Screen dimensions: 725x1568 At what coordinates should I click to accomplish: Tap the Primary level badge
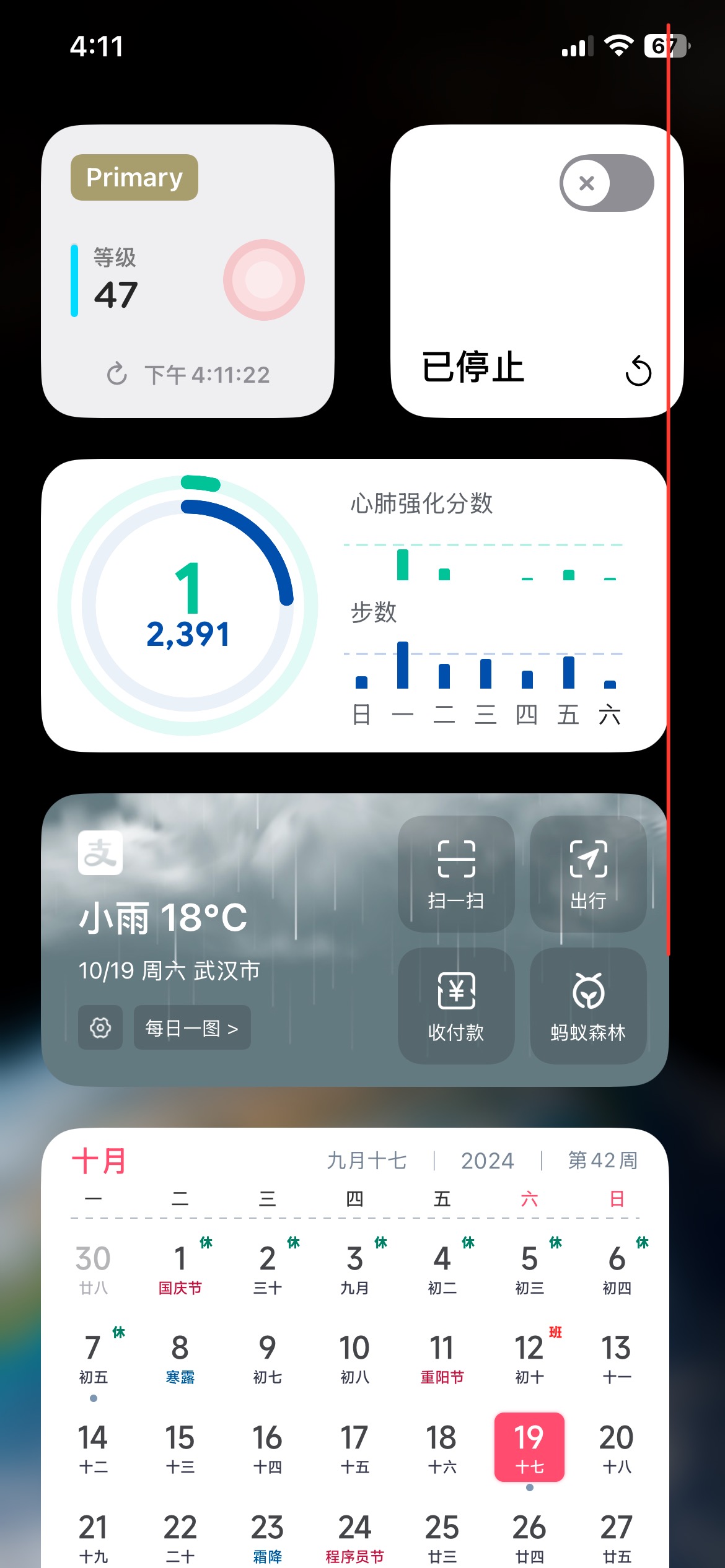tap(134, 178)
